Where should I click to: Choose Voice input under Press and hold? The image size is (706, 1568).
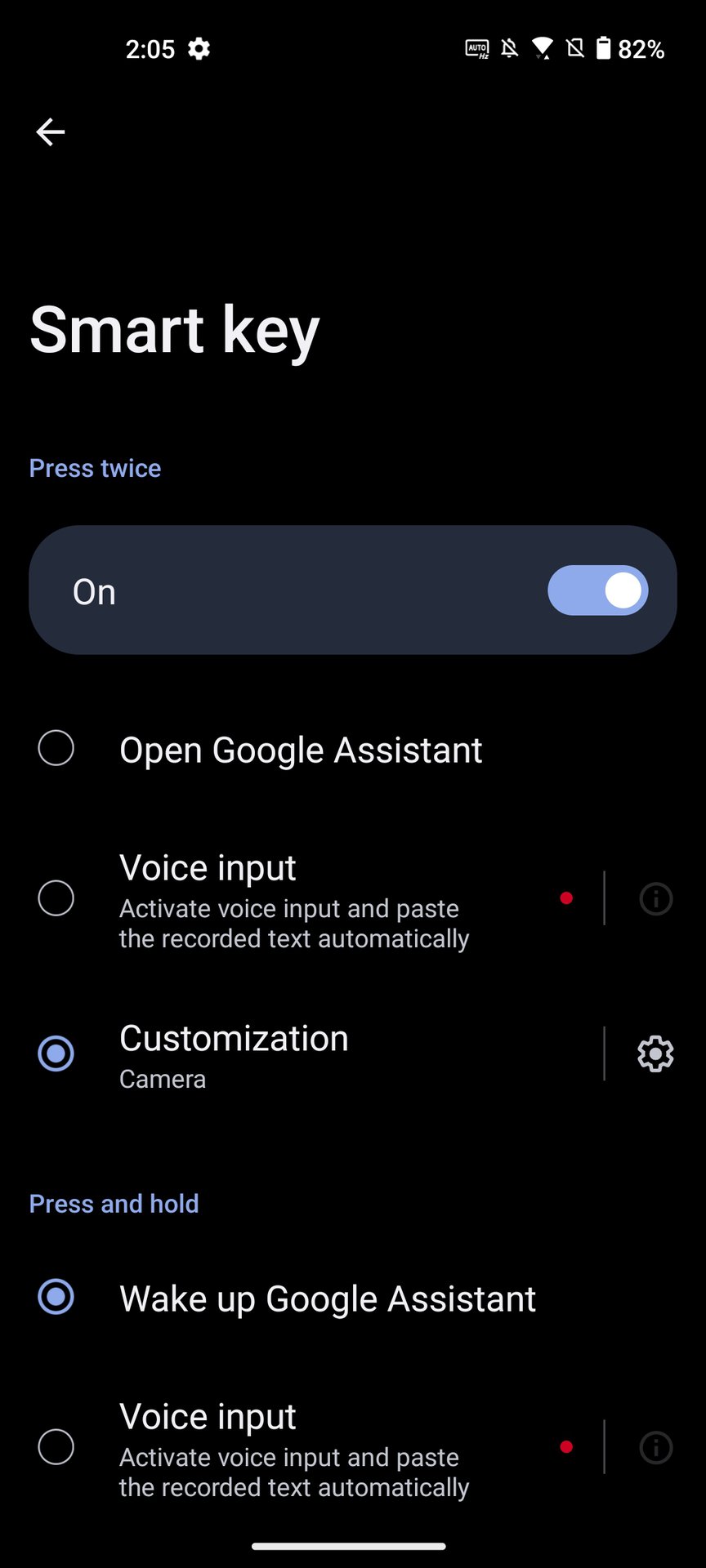[x=56, y=1447]
